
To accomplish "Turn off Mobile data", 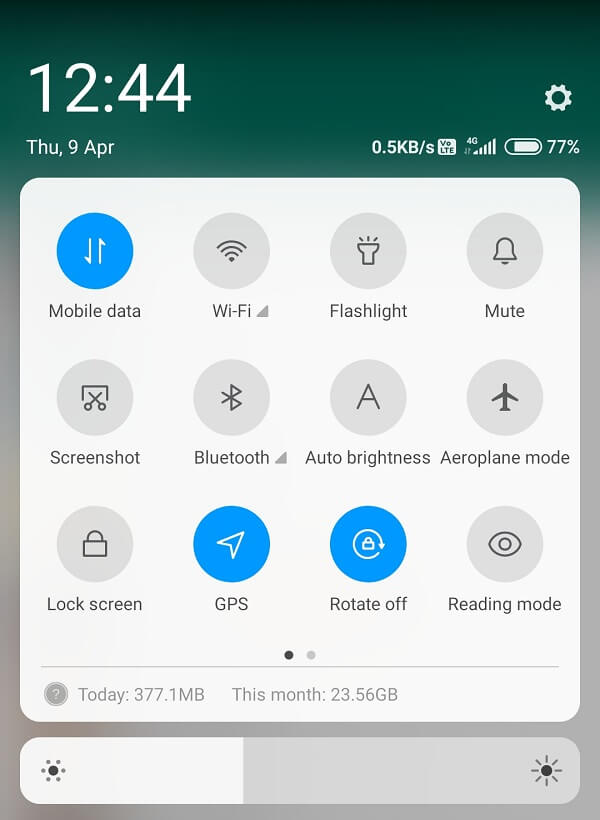I will pyautogui.click(x=95, y=251).
